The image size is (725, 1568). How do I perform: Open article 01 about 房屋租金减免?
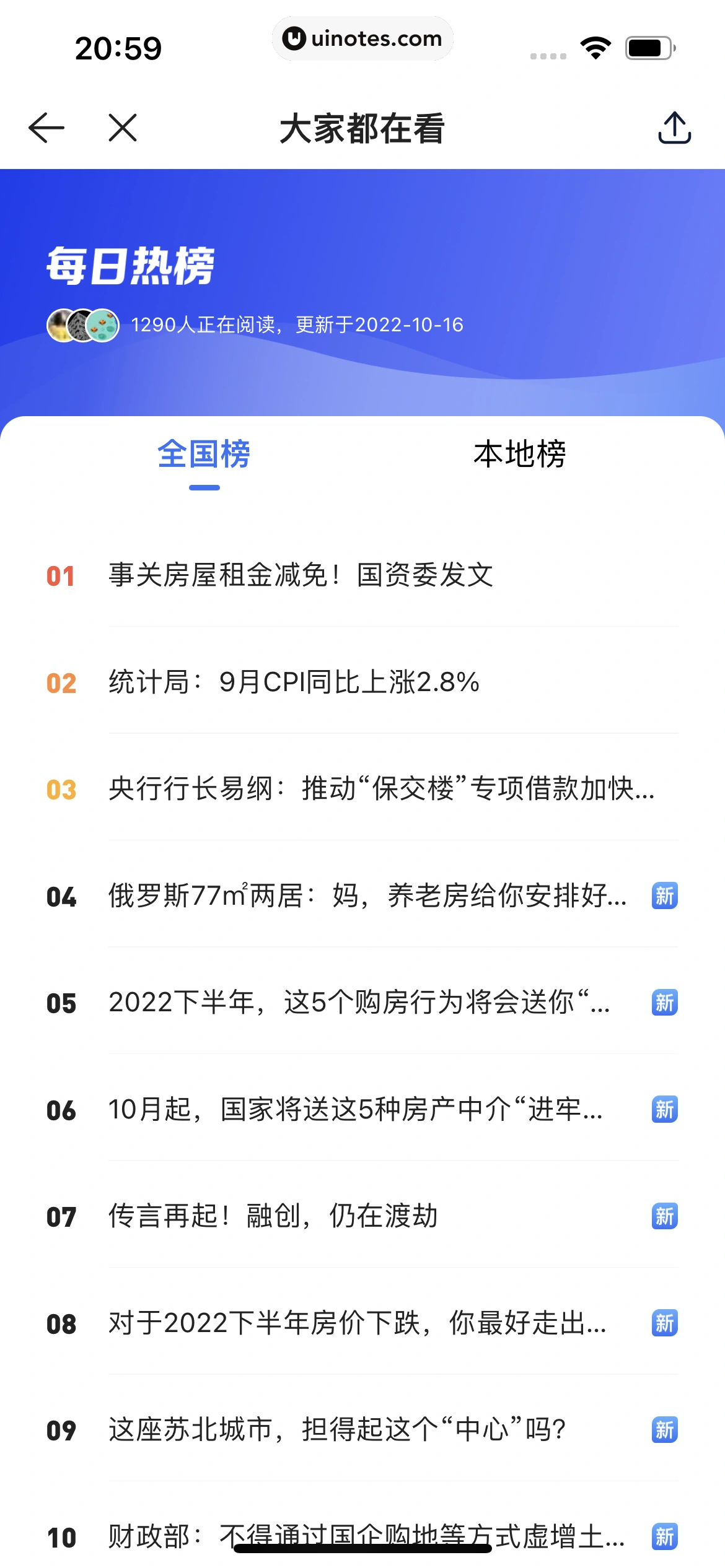[x=301, y=575]
